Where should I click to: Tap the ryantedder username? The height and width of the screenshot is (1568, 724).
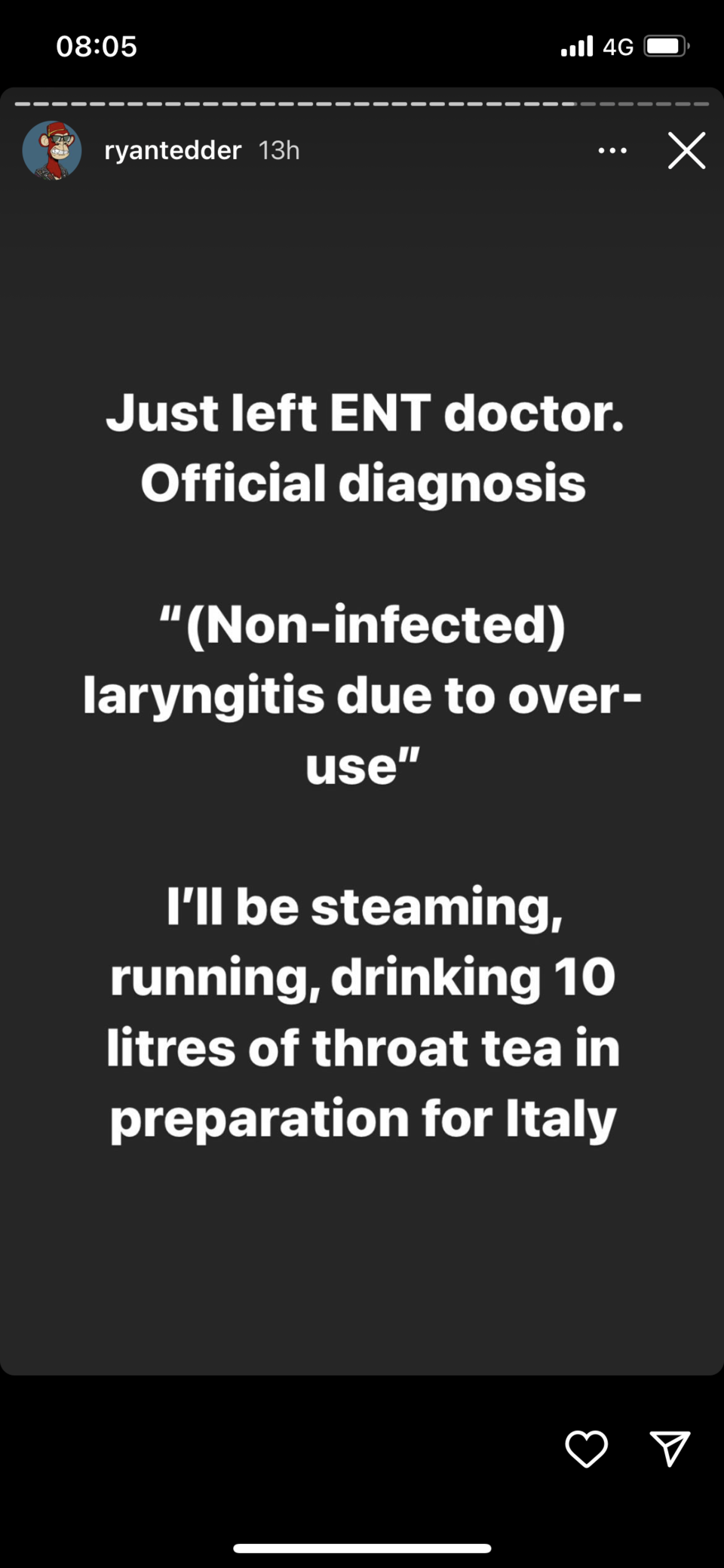pyautogui.click(x=173, y=150)
